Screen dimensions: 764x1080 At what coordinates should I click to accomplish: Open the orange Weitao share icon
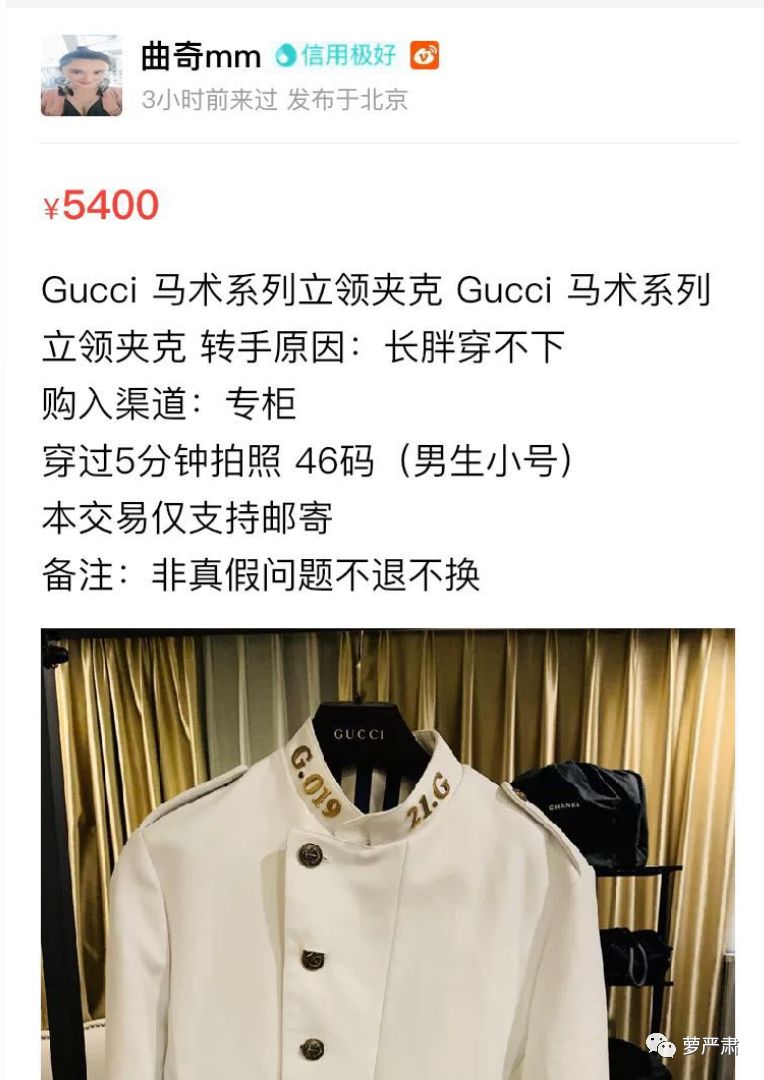click(x=426, y=55)
